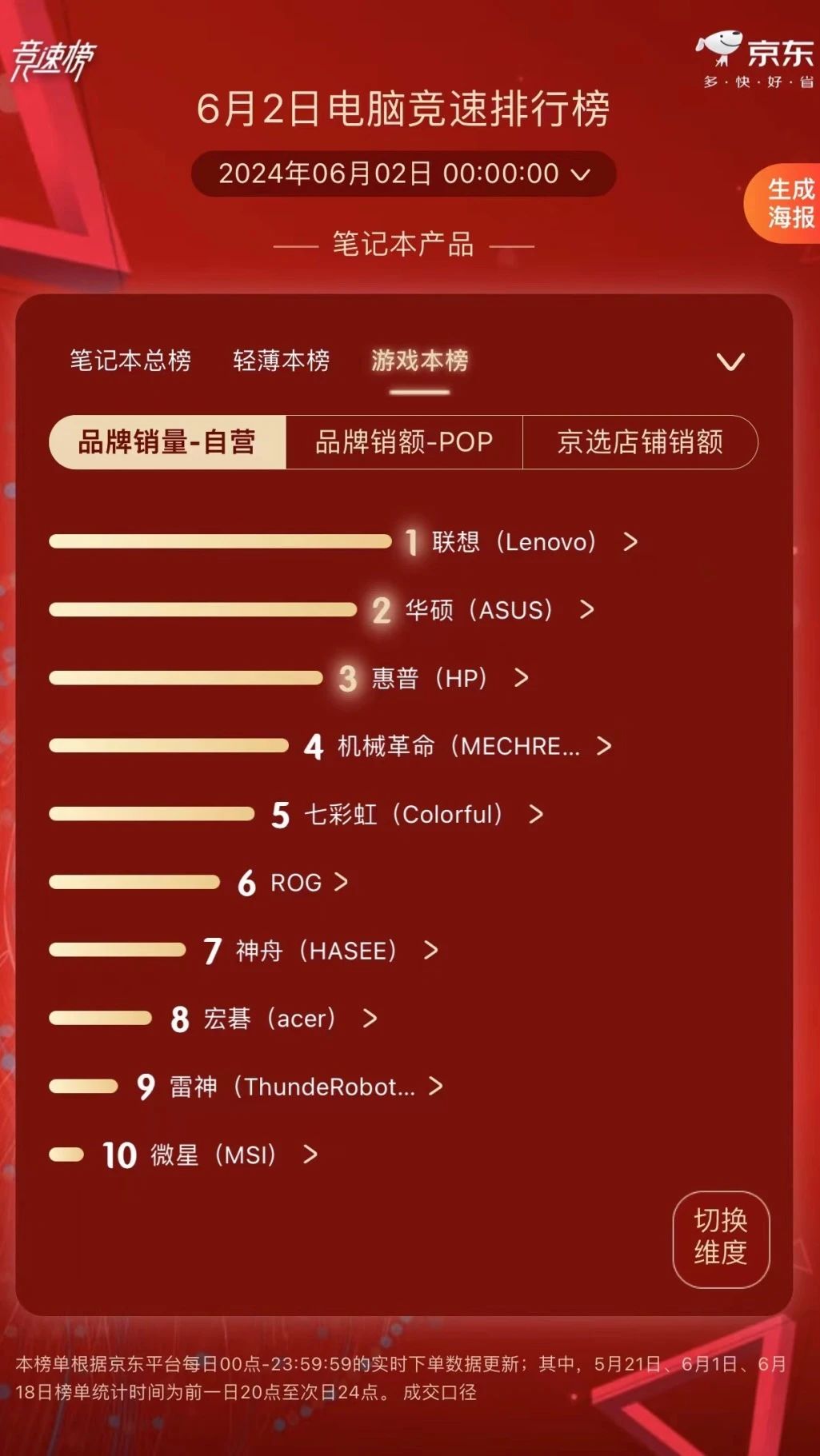Expand the ranking category list chevron
This screenshot has height=1456, width=820.
click(x=730, y=362)
